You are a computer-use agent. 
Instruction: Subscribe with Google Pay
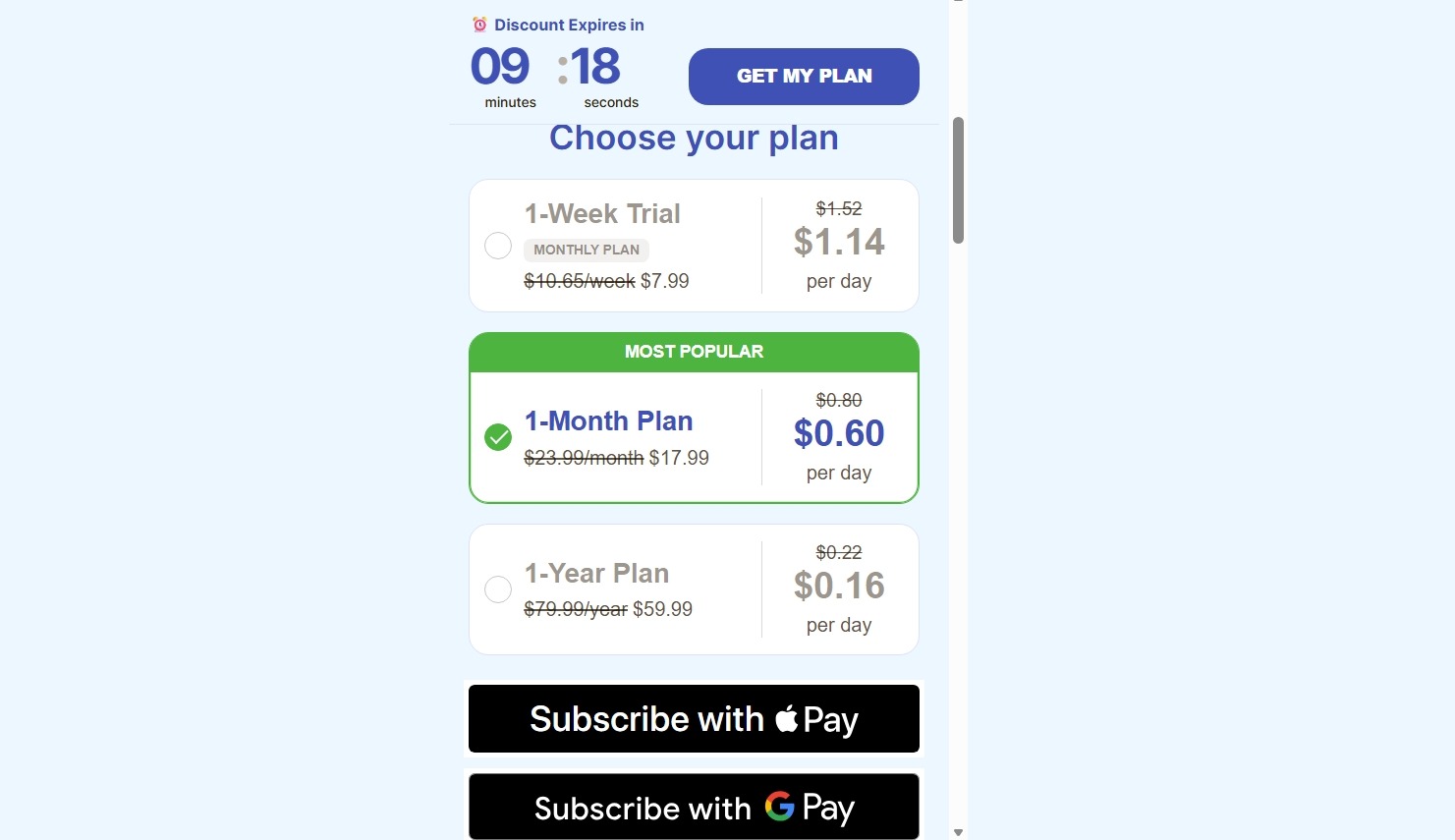click(x=694, y=808)
